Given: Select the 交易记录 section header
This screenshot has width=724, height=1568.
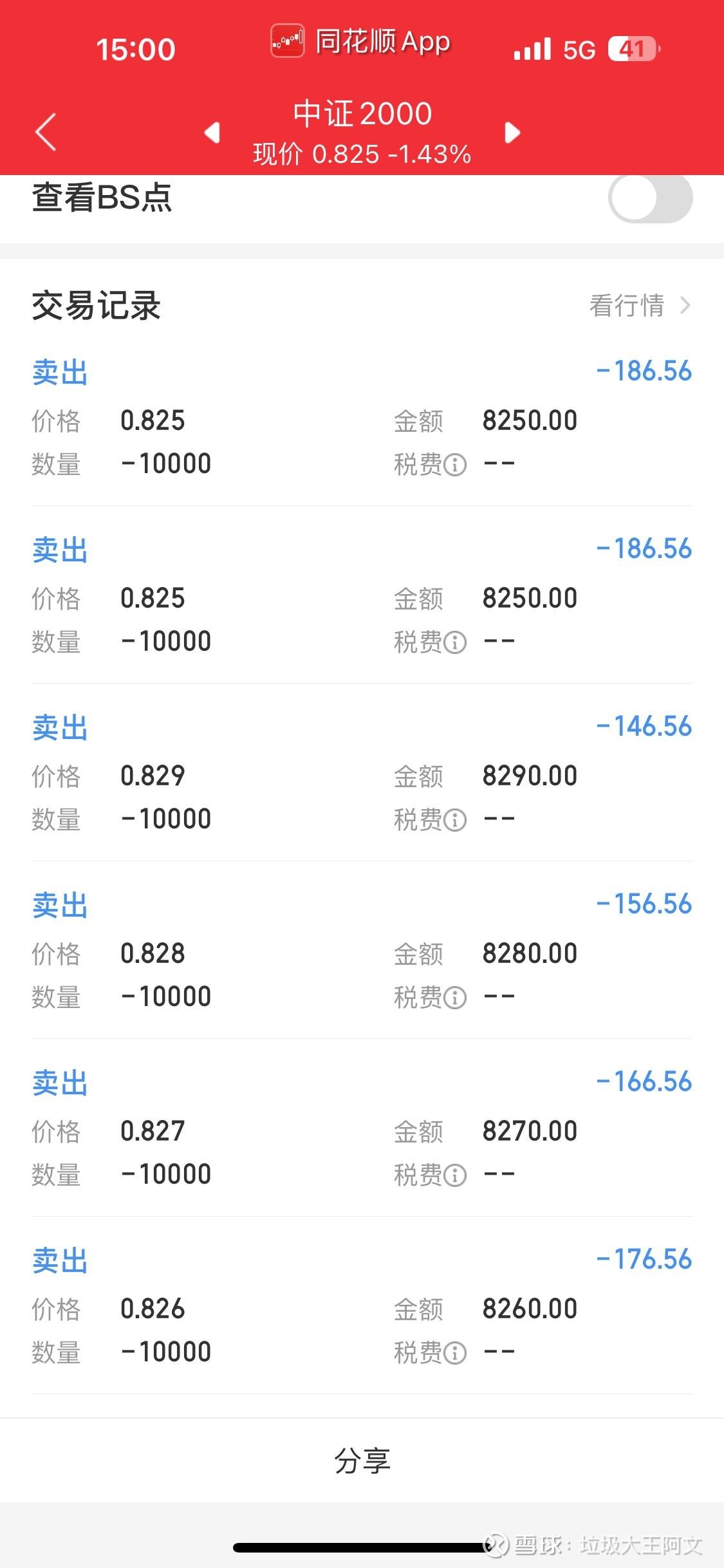Looking at the screenshot, I should (95, 306).
